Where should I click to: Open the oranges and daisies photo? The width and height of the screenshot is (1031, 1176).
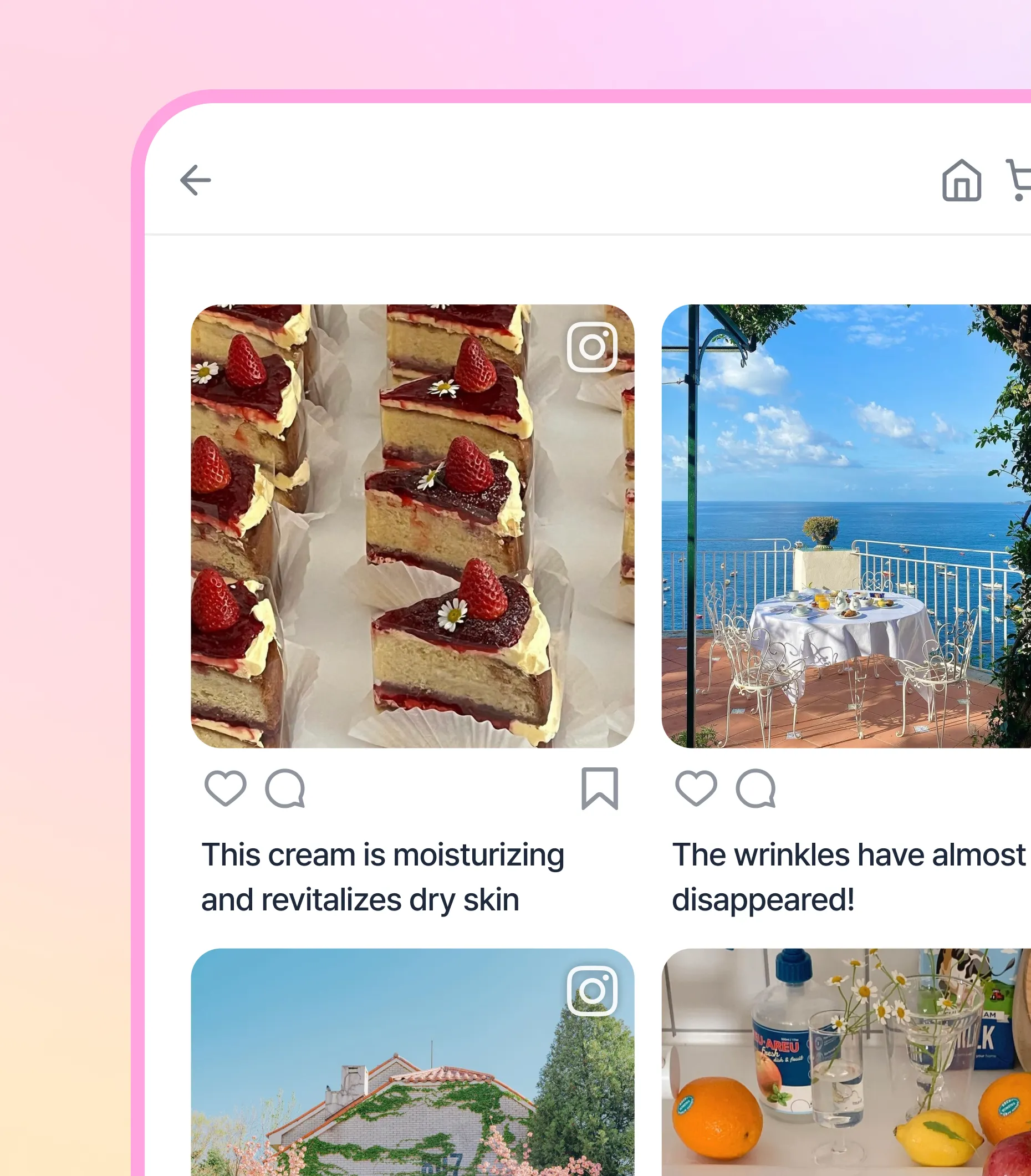(x=846, y=1062)
